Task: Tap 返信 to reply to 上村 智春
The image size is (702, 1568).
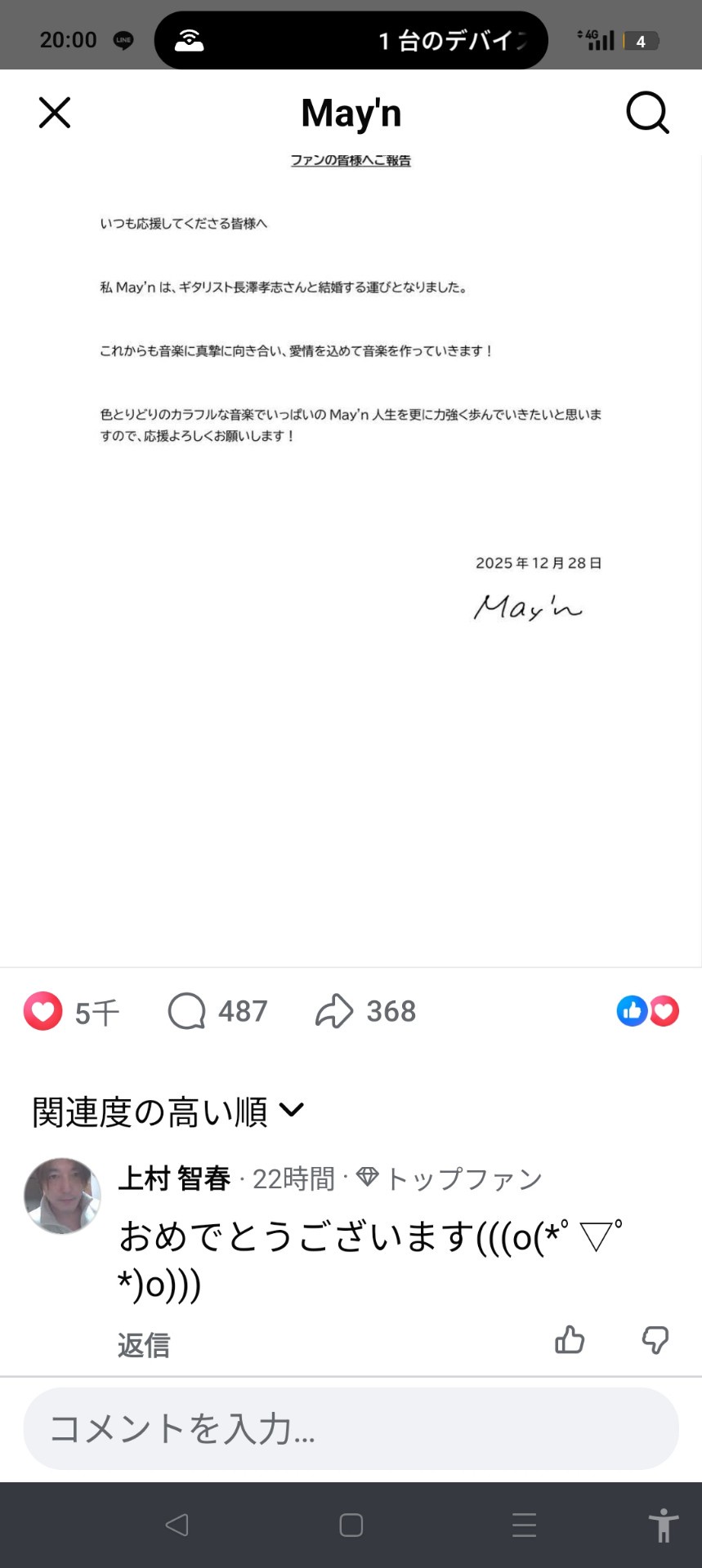Action: click(x=144, y=1345)
